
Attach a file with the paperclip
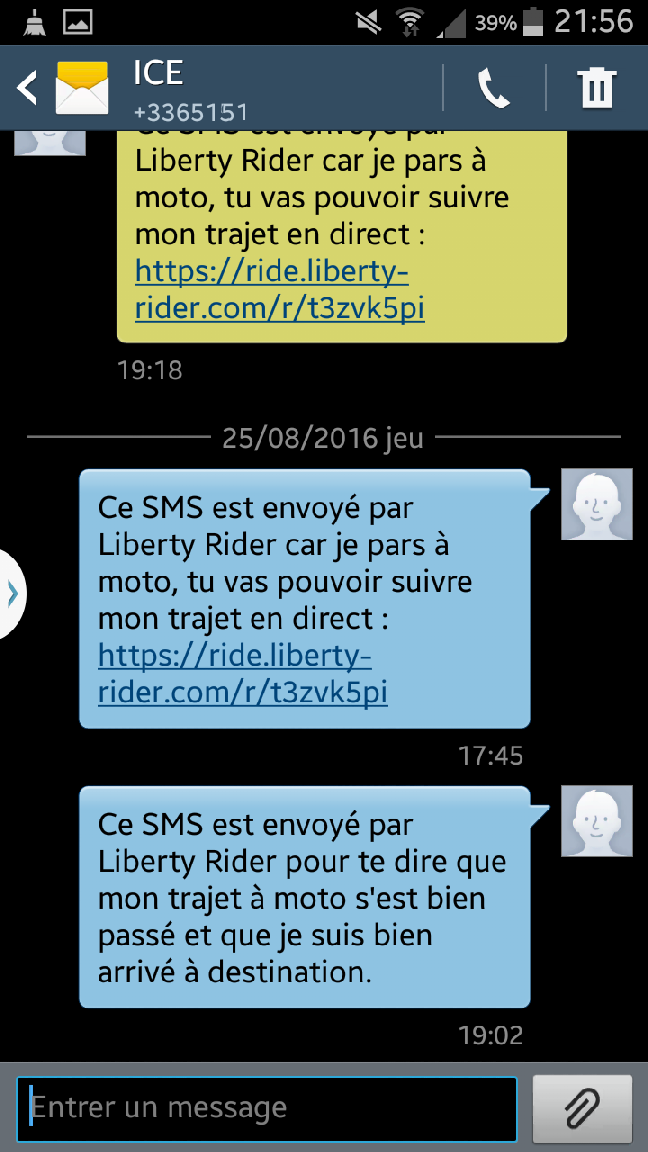[x=582, y=1108]
